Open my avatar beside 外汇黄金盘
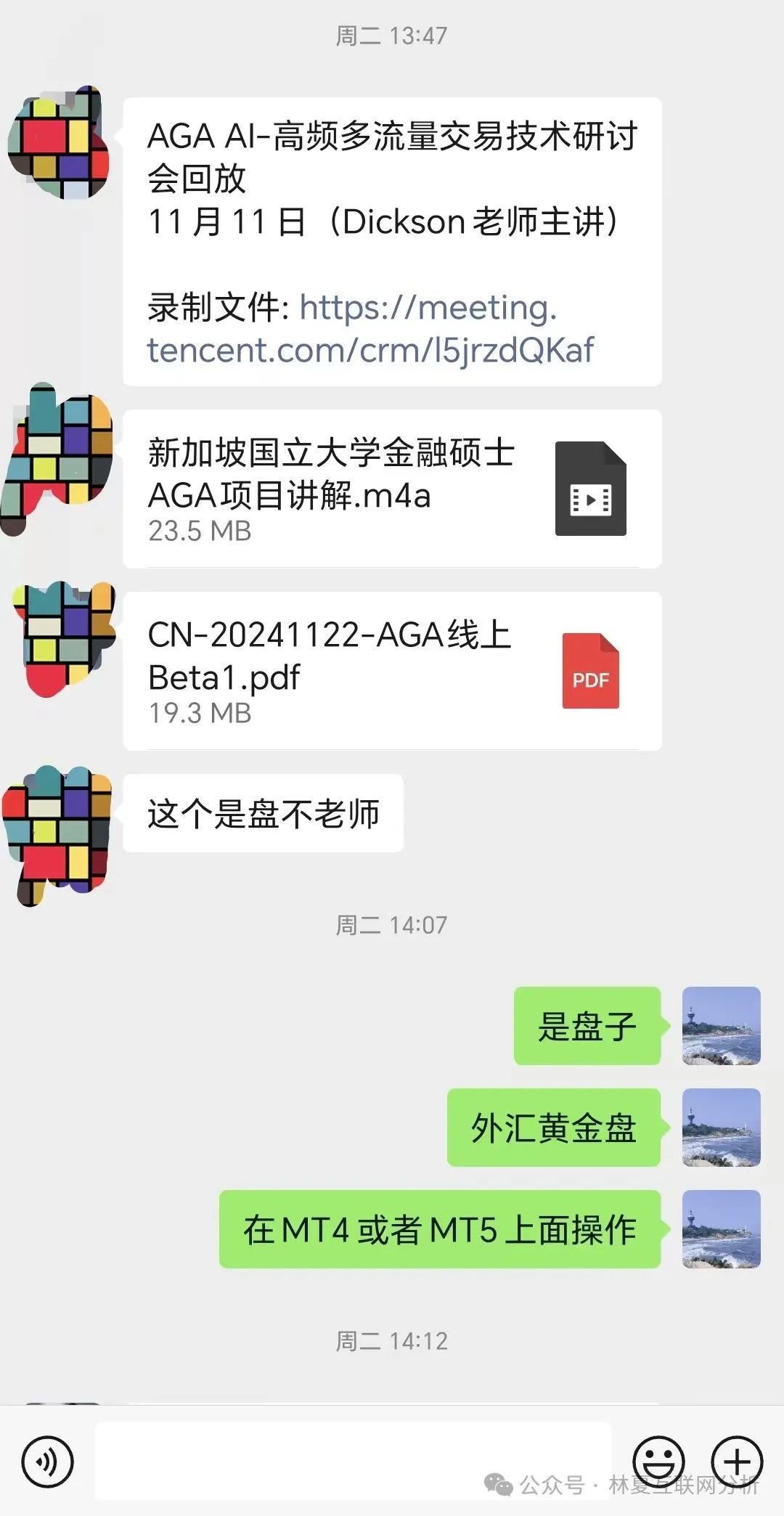Image resolution: width=784 pixels, height=1516 pixels. [721, 1127]
